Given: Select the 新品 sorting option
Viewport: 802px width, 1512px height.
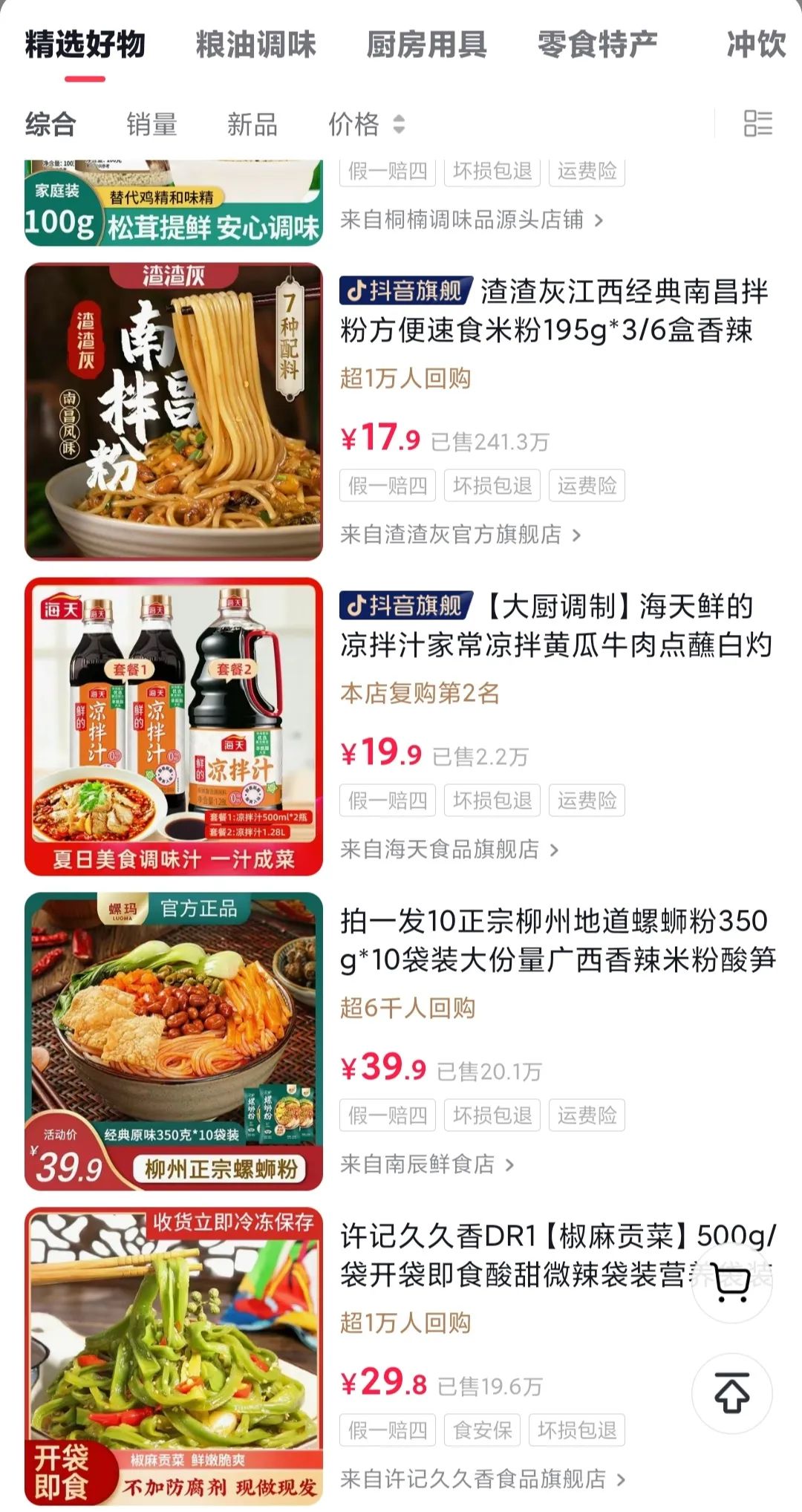Looking at the screenshot, I should [x=253, y=126].
